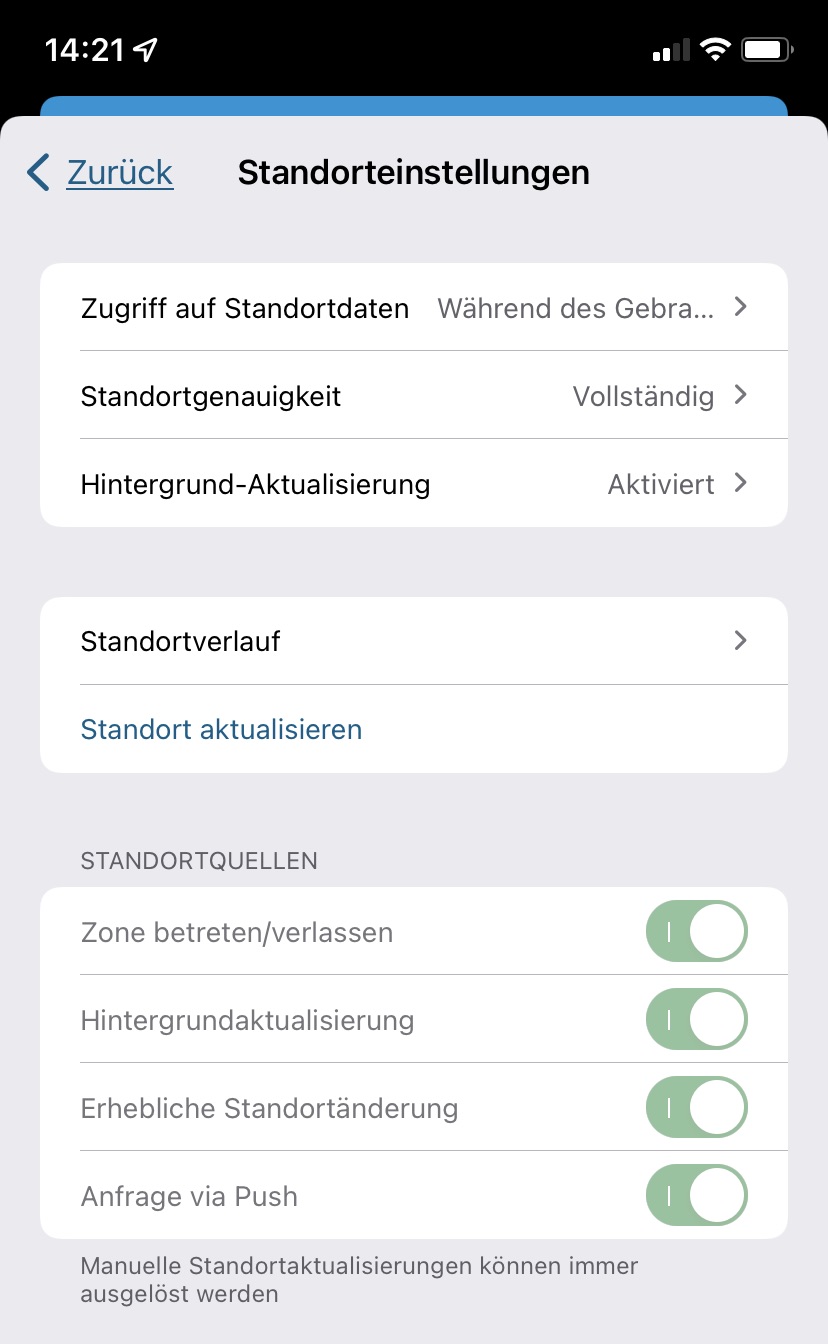
Task: Go back with the Zurück button
Action: [101, 173]
